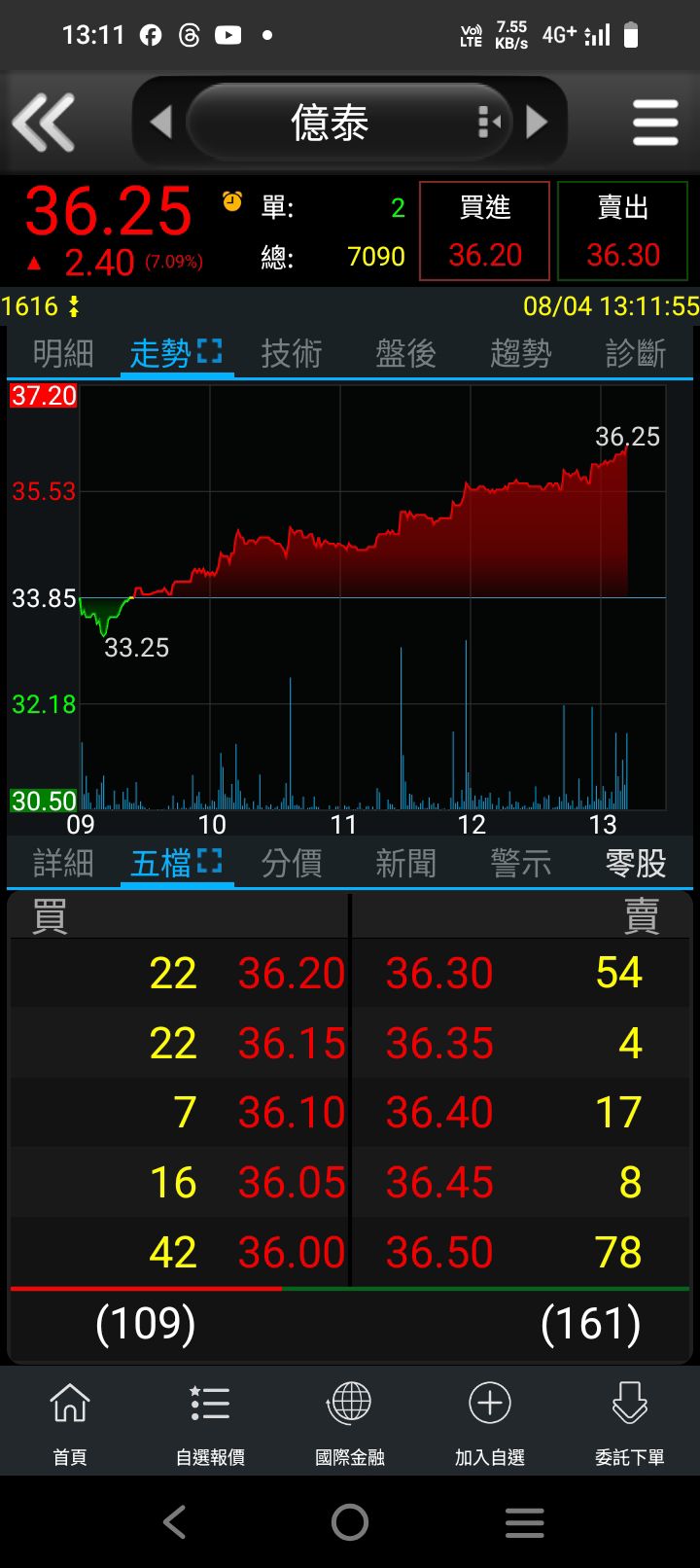Switch to 零股 odd-lot view
This screenshot has width=700, height=1568.
click(636, 863)
